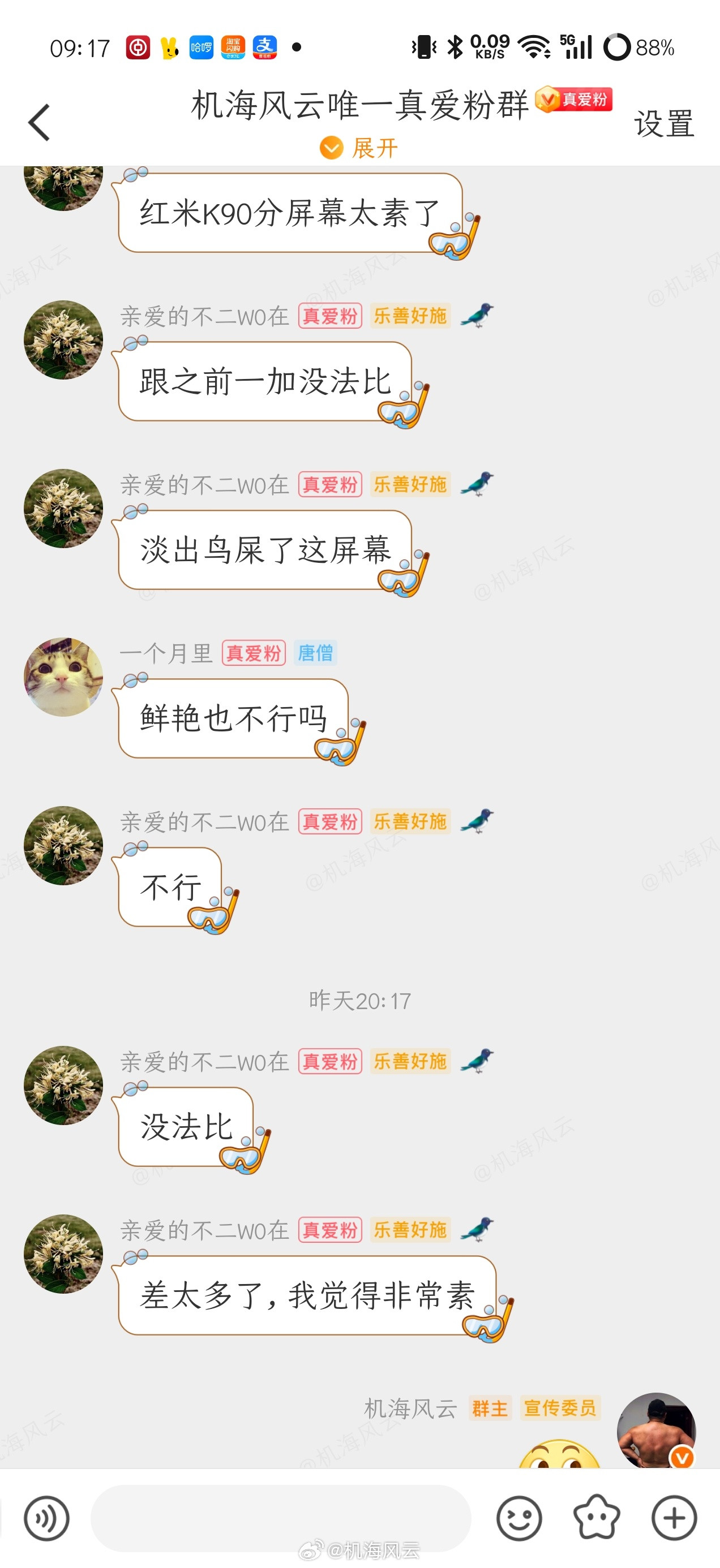Tap the voice message speaker icon
The height and width of the screenshot is (1568, 720).
(46, 1518)
